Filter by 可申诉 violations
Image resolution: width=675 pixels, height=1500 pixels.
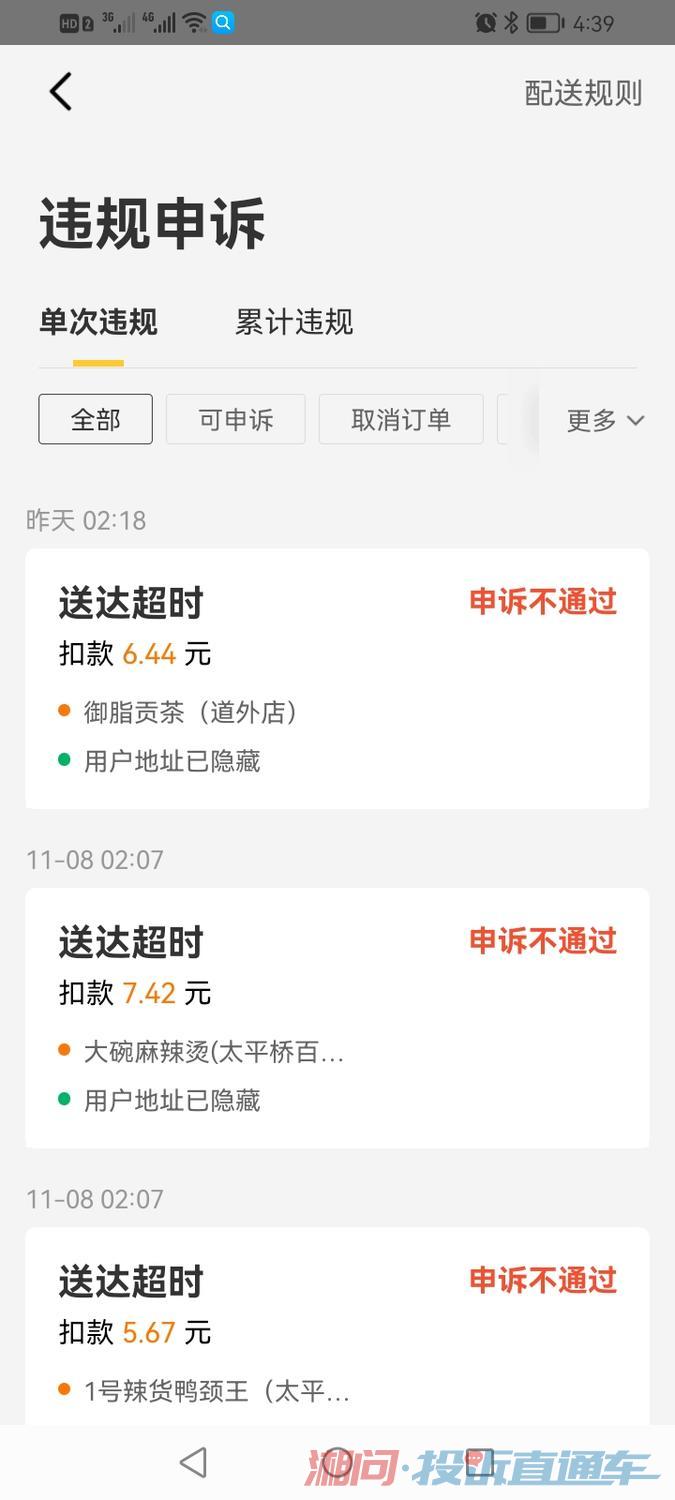[x=236, y=419]
